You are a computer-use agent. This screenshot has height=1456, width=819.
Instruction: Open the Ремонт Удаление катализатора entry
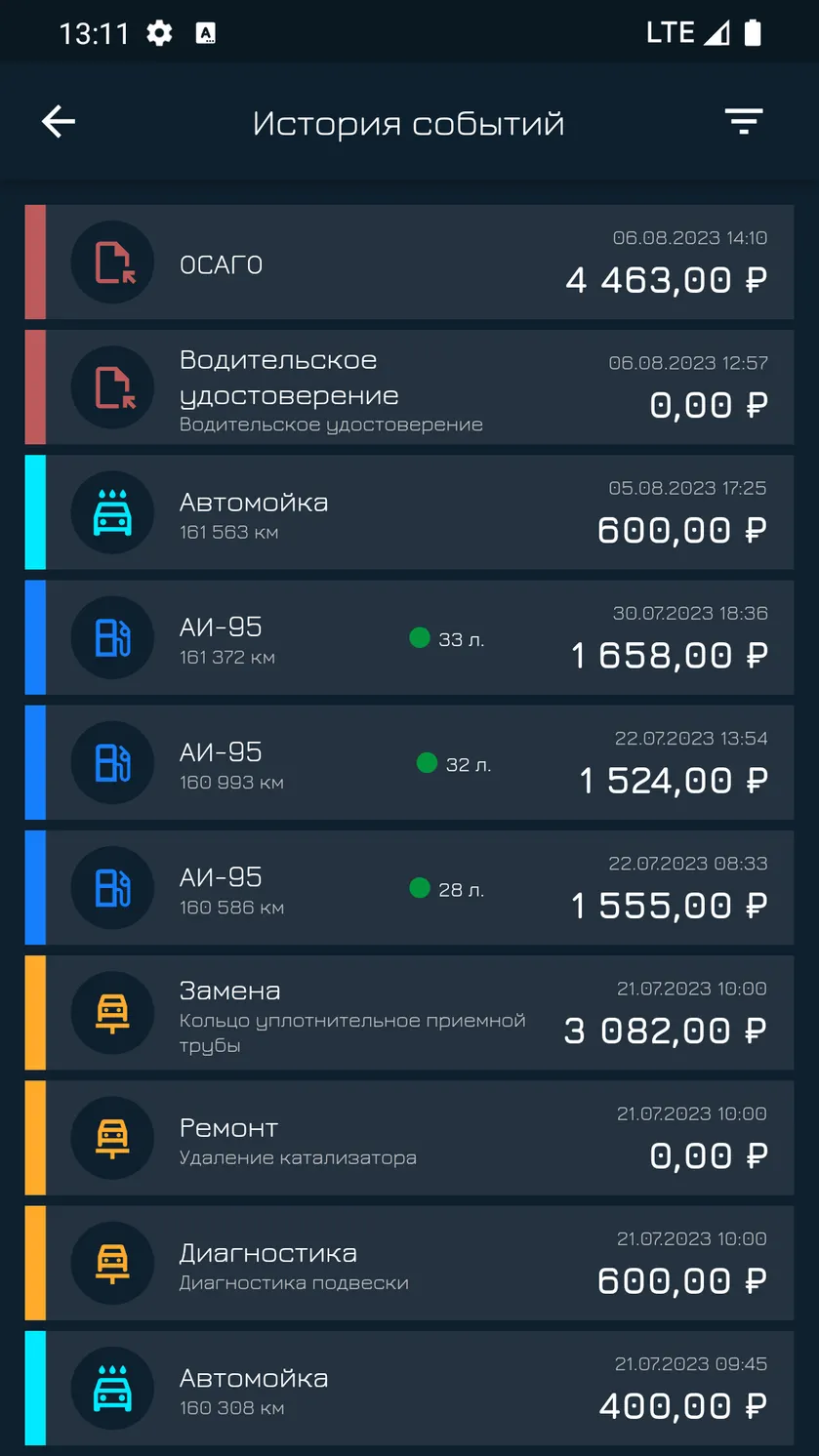point(409,1138)
